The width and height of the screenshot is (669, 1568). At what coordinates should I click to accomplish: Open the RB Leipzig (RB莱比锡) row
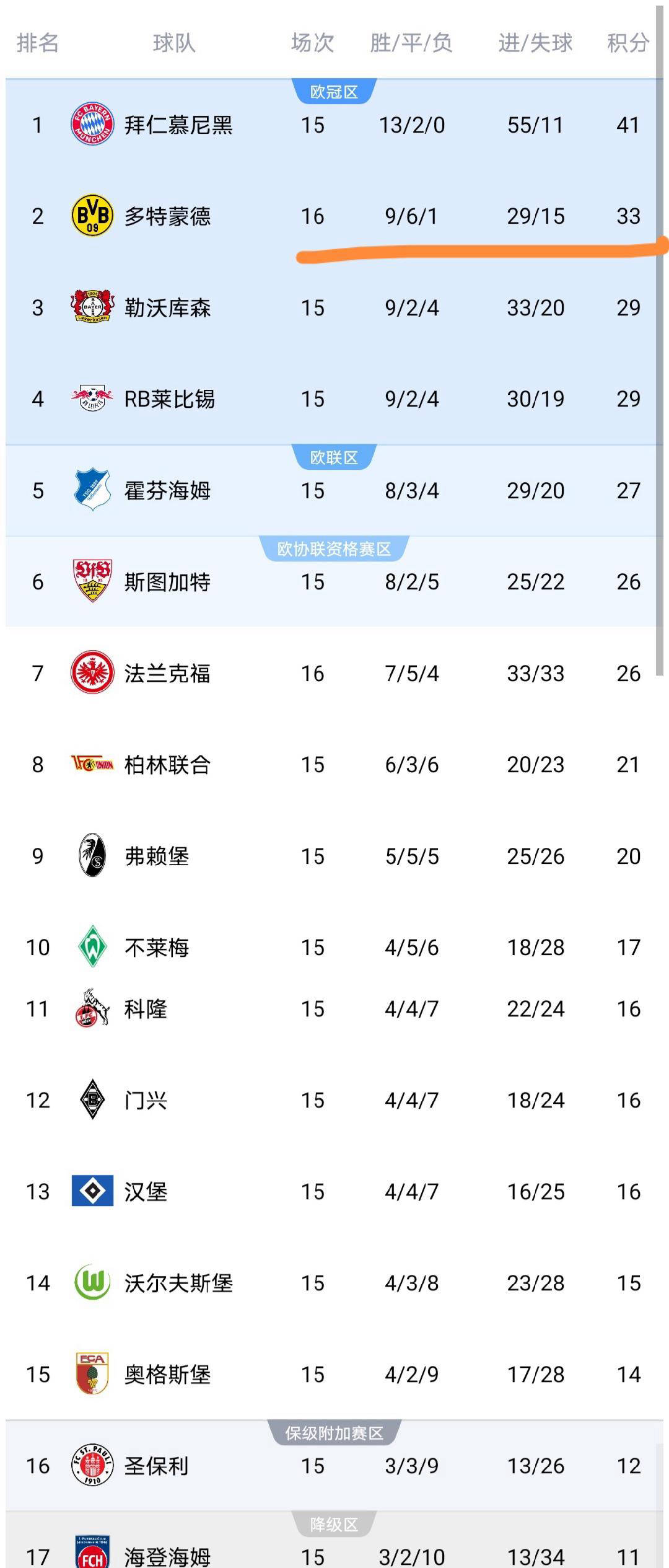point(169,399)
